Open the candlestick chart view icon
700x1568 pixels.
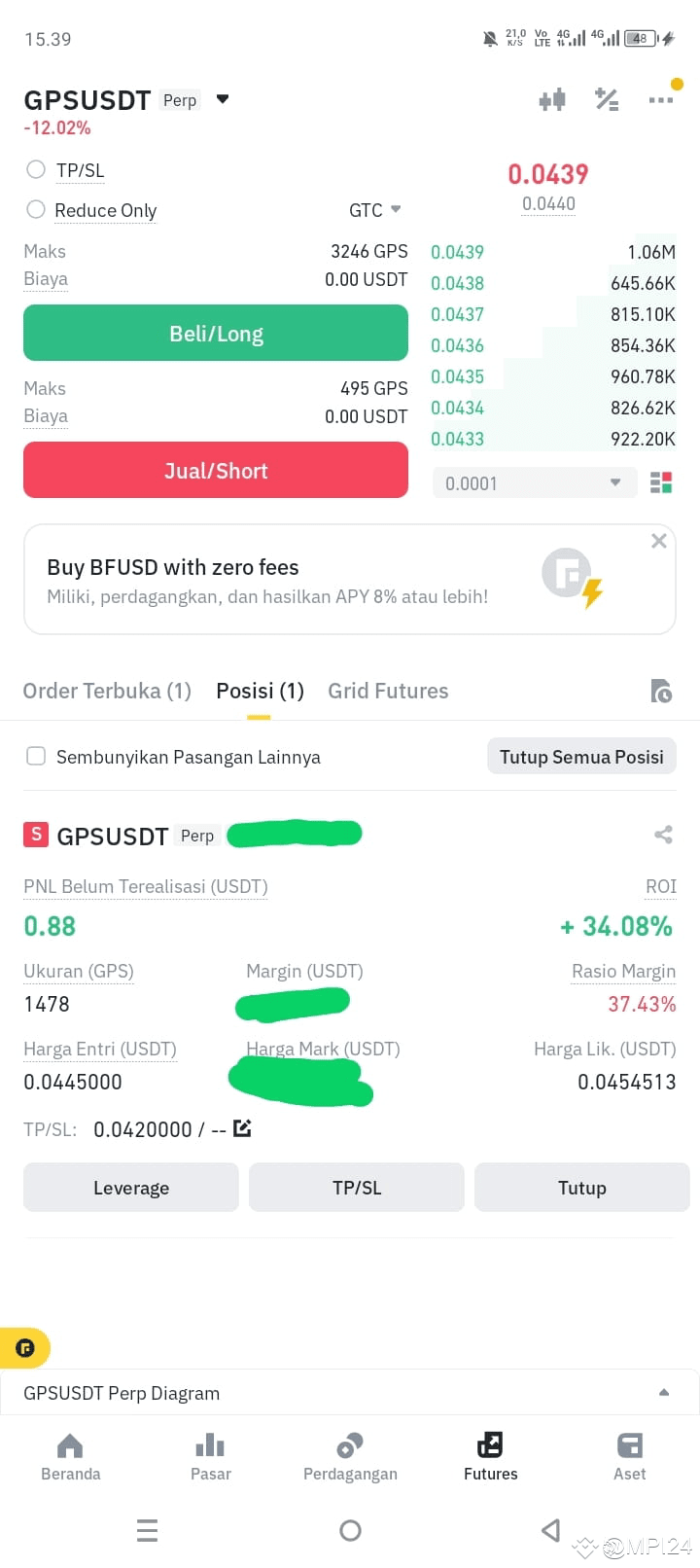pos(552,98)
